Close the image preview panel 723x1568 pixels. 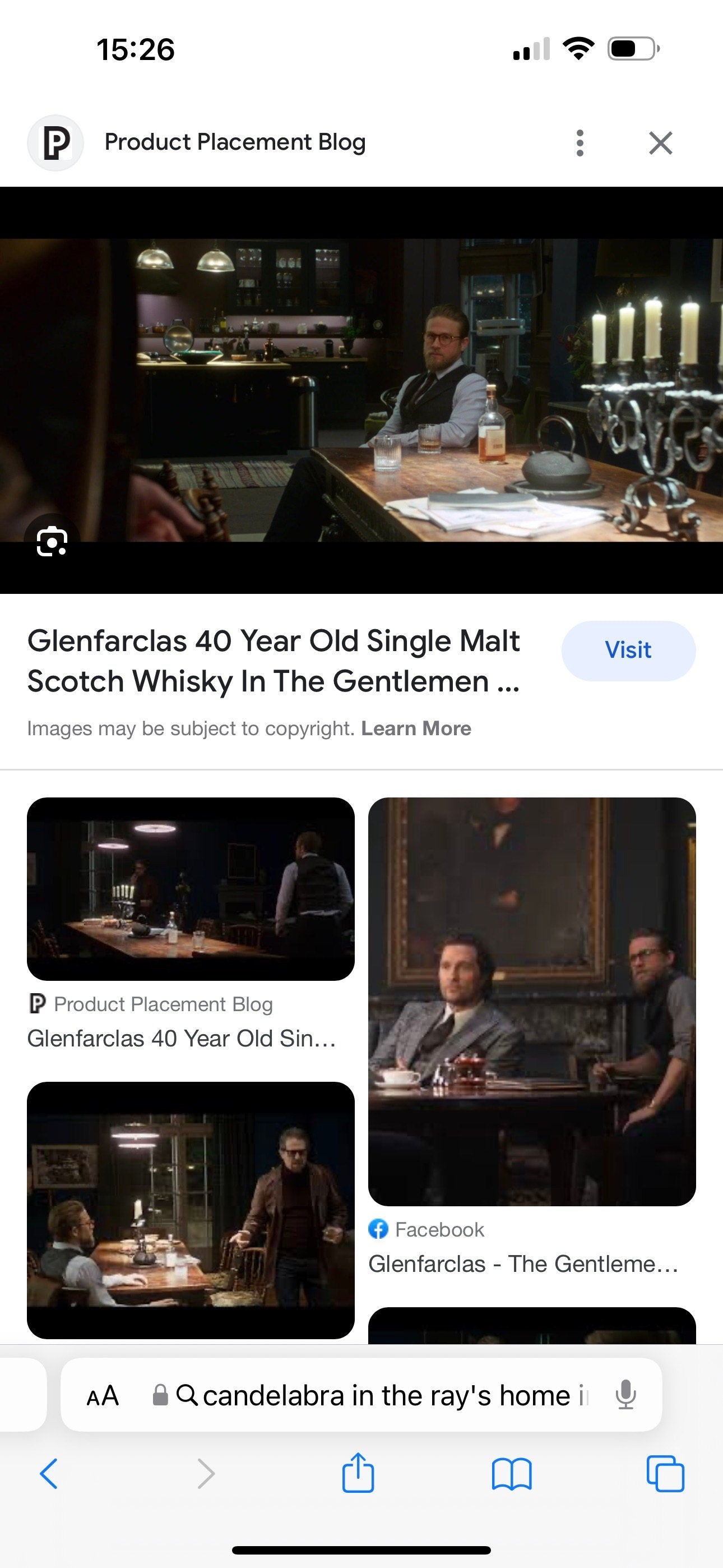coord(660,143)
